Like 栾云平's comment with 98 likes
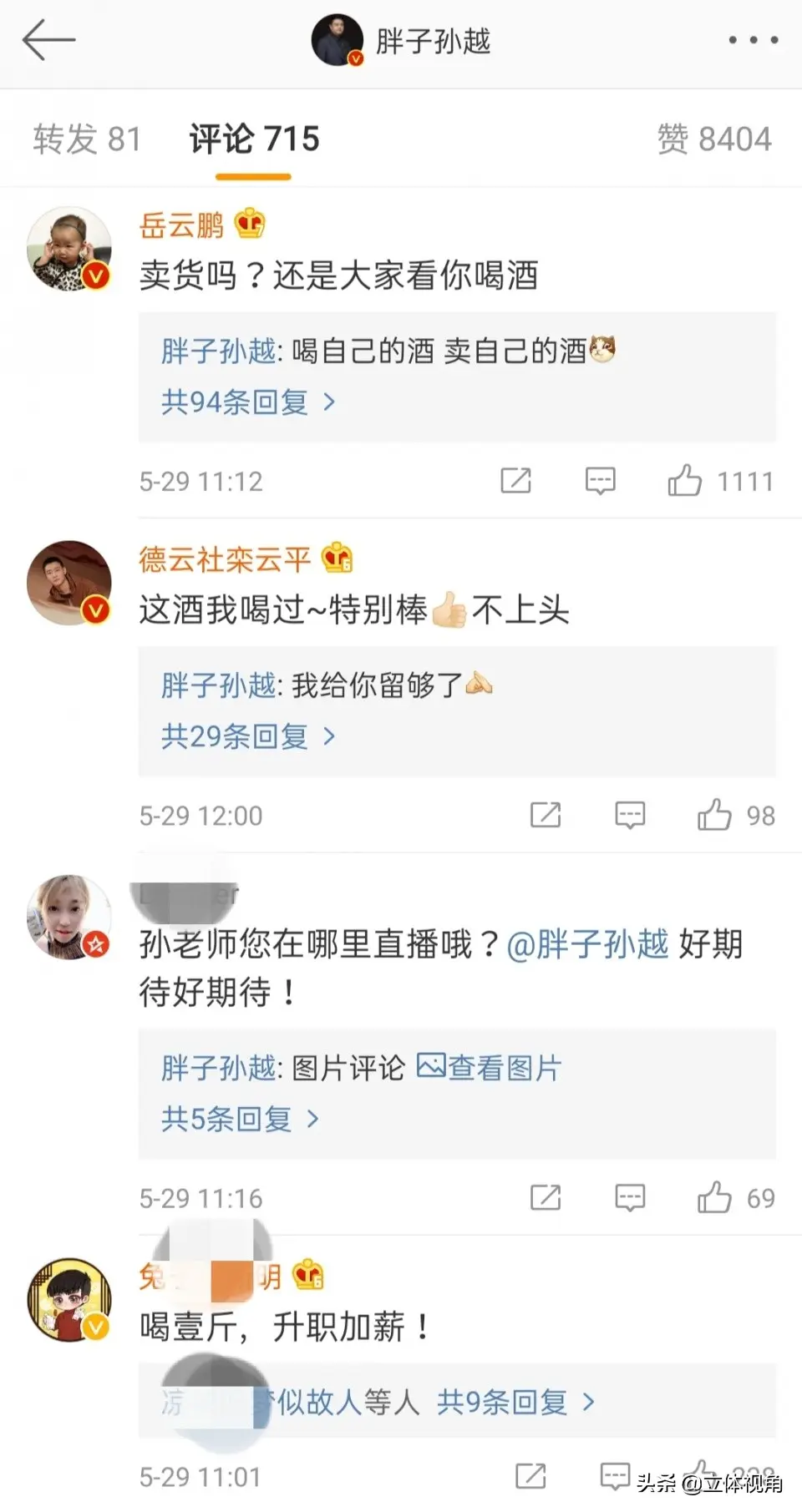 tap(714, 815)
